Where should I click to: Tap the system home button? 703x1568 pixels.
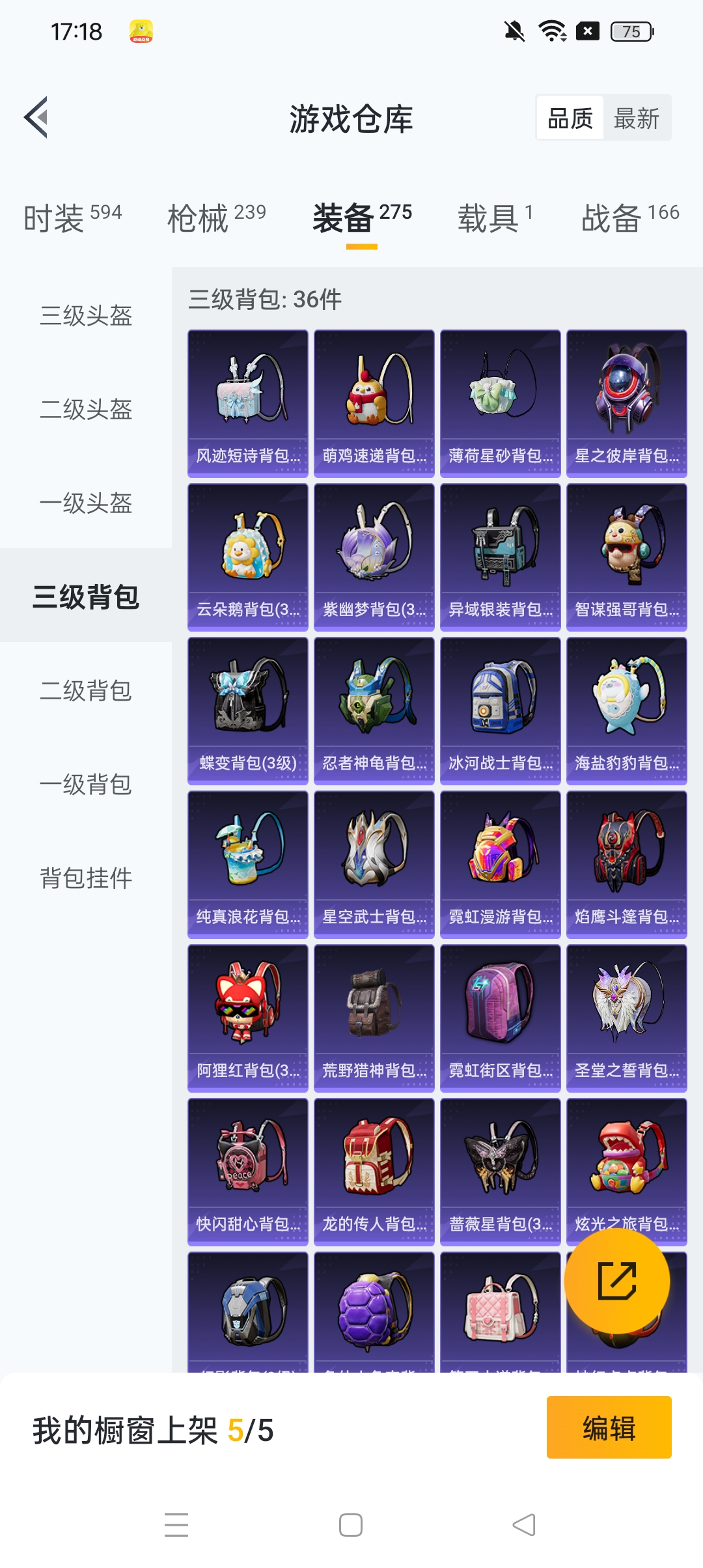click(x=351, y=1525)
